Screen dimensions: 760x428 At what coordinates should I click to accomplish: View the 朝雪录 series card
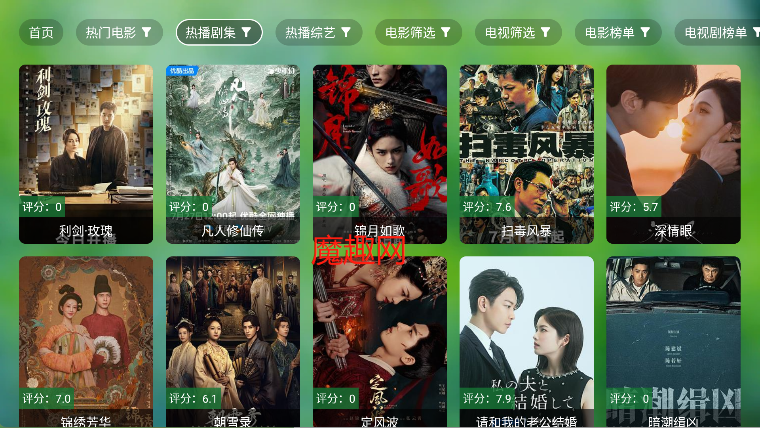pos(233,340)
